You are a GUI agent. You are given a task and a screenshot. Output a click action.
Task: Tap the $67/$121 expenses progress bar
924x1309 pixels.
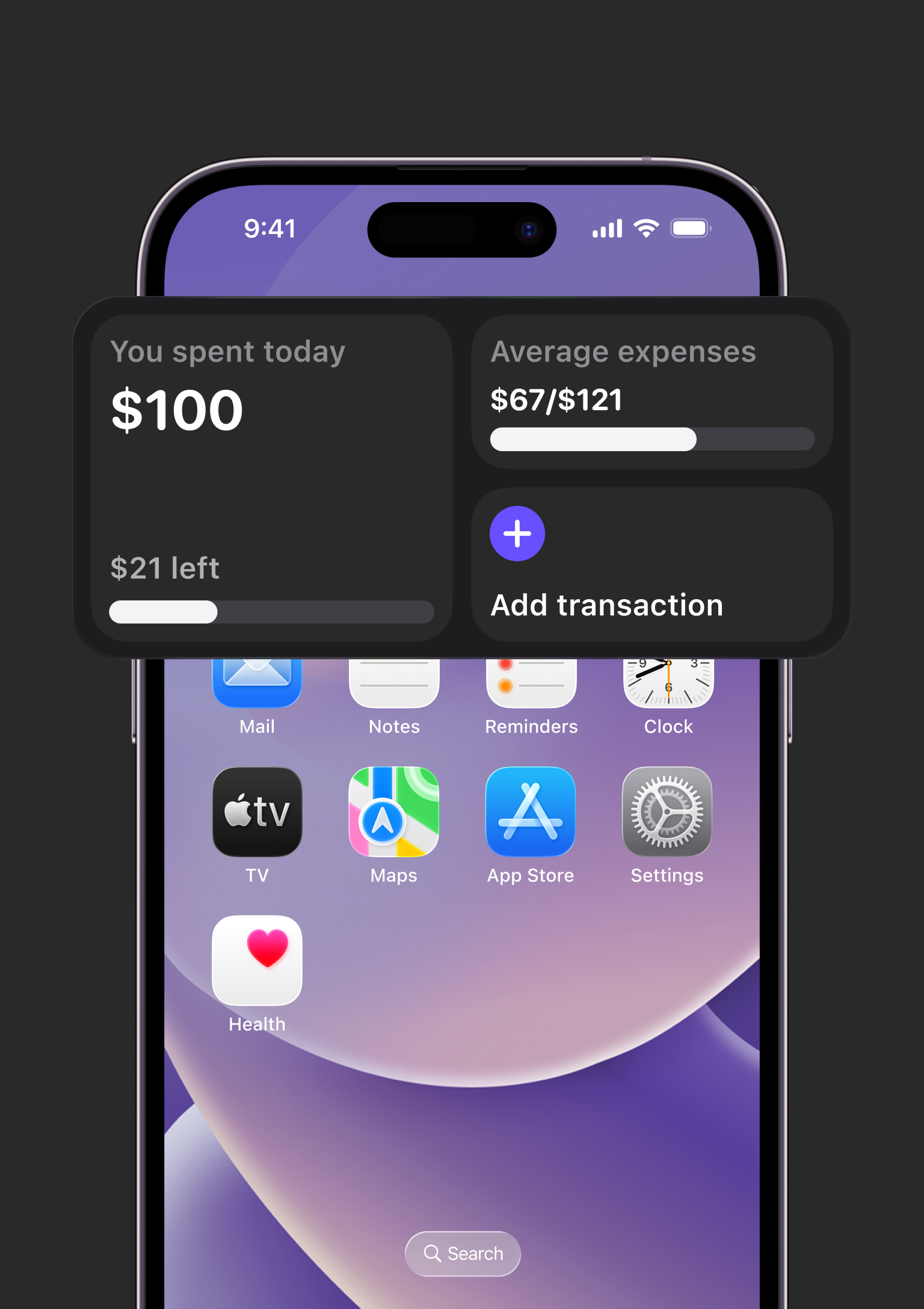(653, 439)
